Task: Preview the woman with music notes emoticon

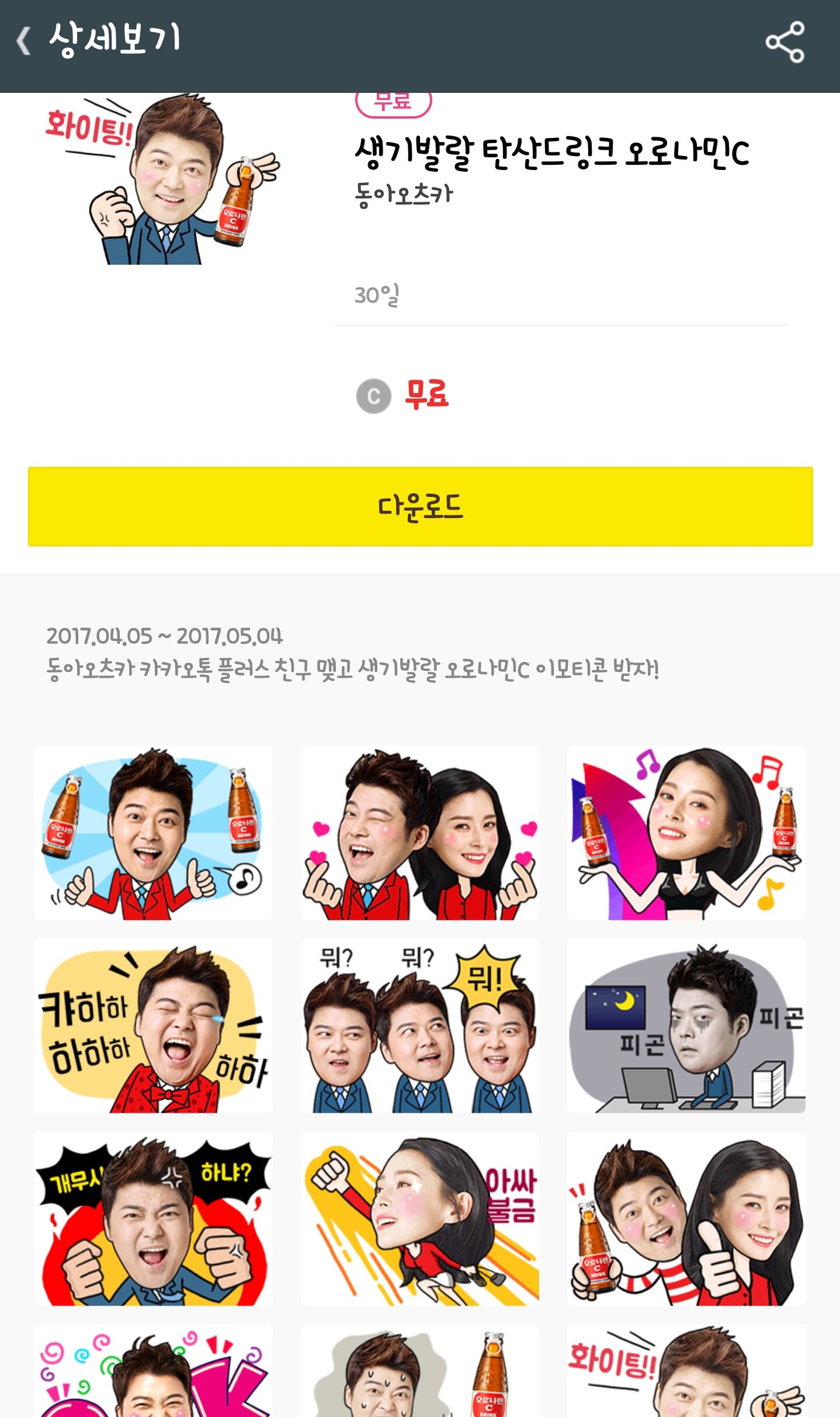Action: (x=686, y=833)
